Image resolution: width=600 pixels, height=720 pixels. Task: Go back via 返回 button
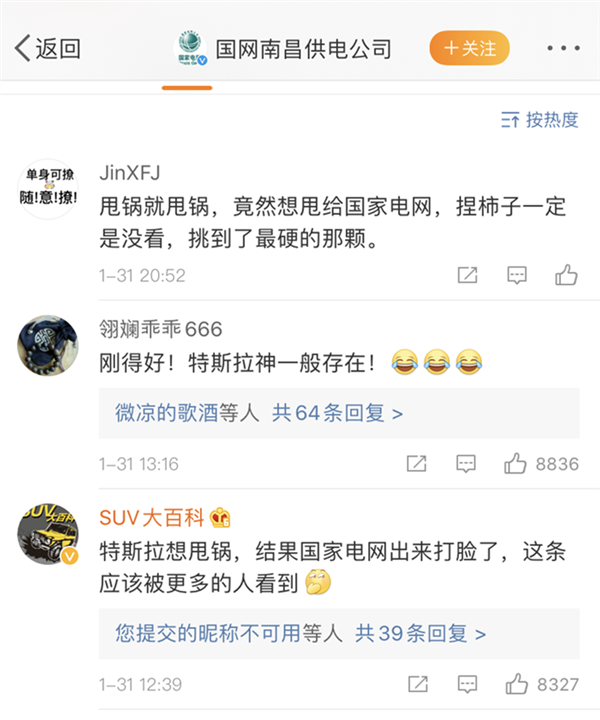pyautogui.click(x=47, y=48)
